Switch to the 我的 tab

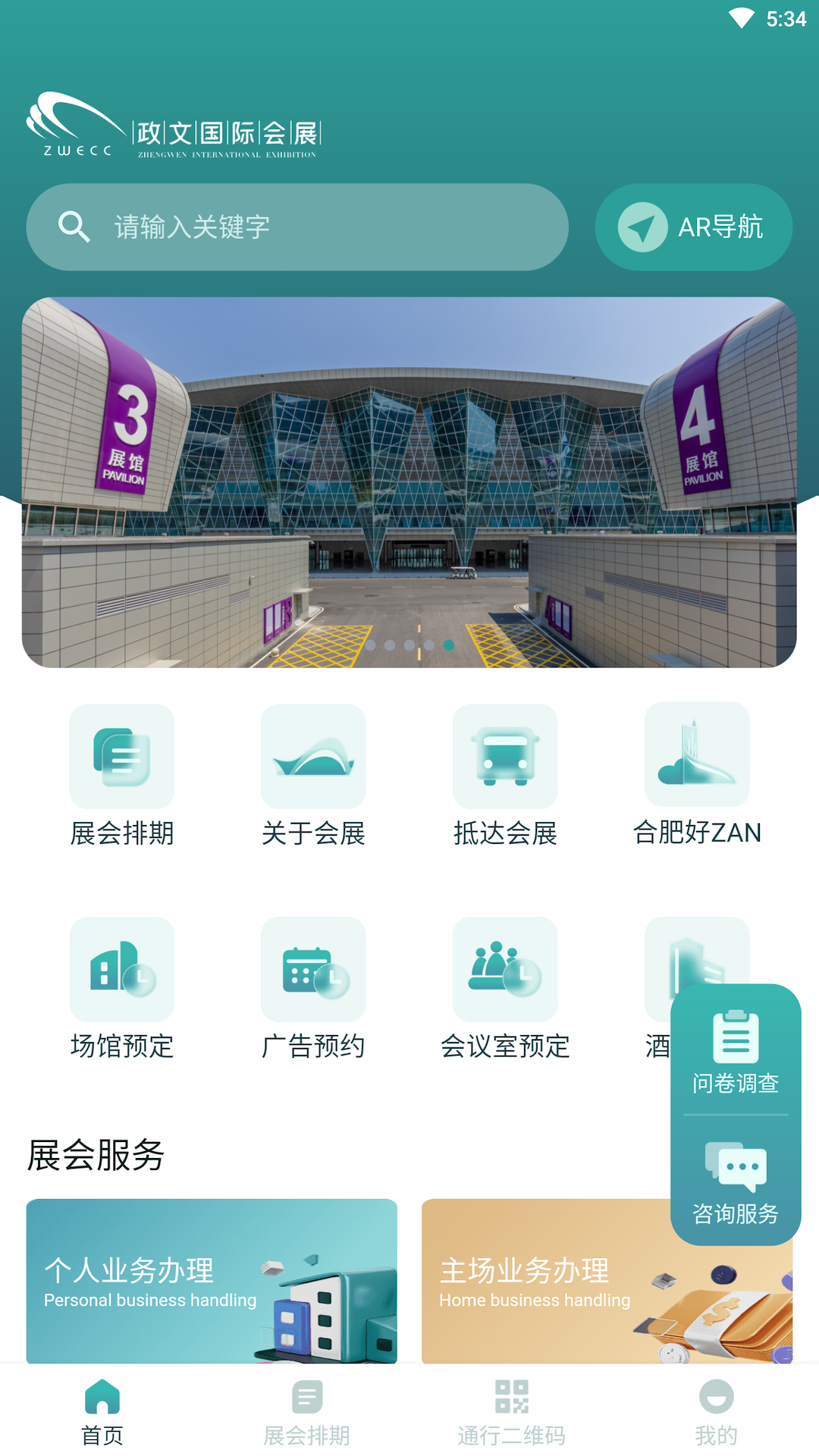coord(717,1412)
